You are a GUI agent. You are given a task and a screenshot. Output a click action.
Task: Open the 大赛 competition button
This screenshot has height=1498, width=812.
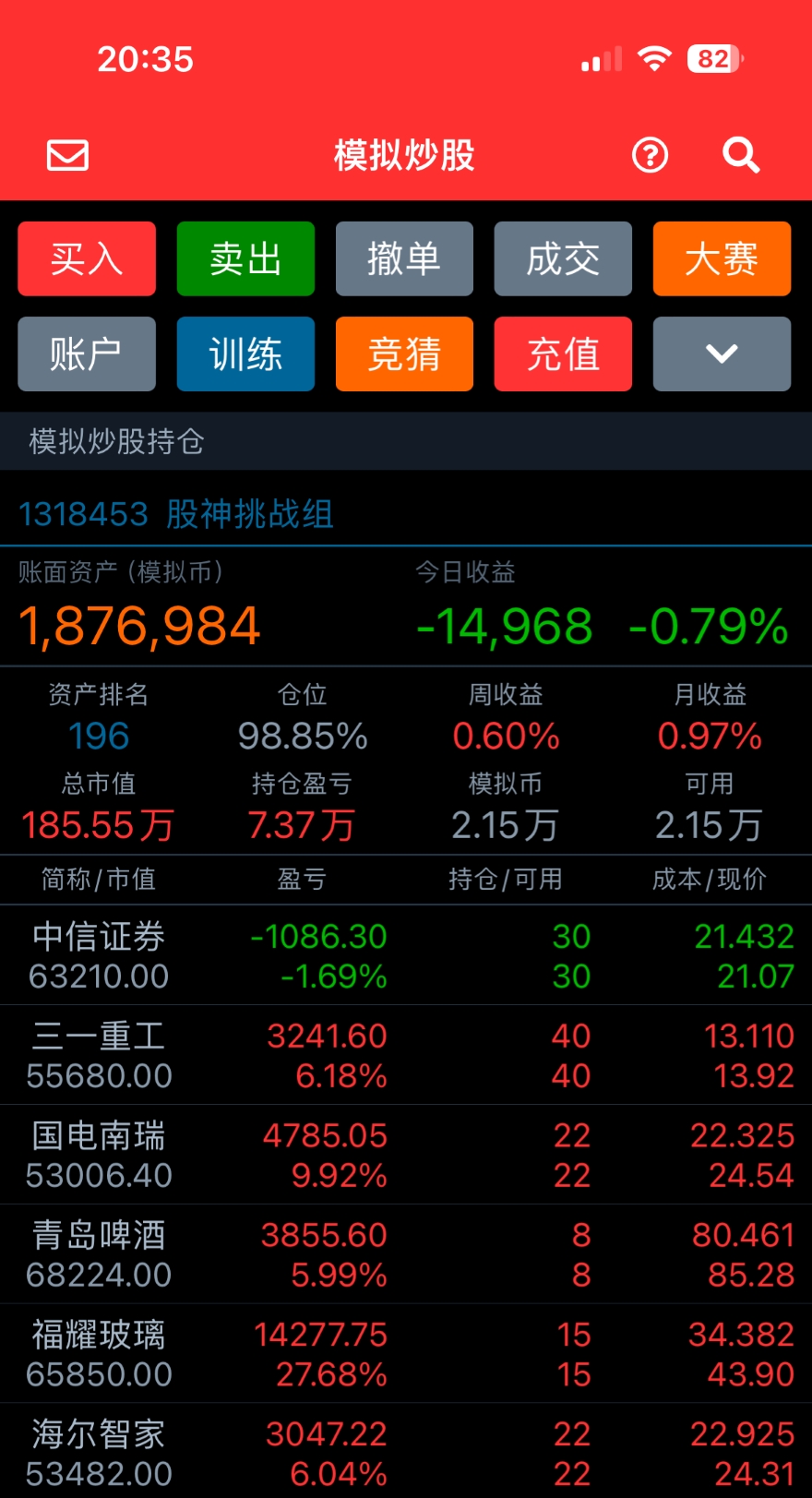point(722,258)
